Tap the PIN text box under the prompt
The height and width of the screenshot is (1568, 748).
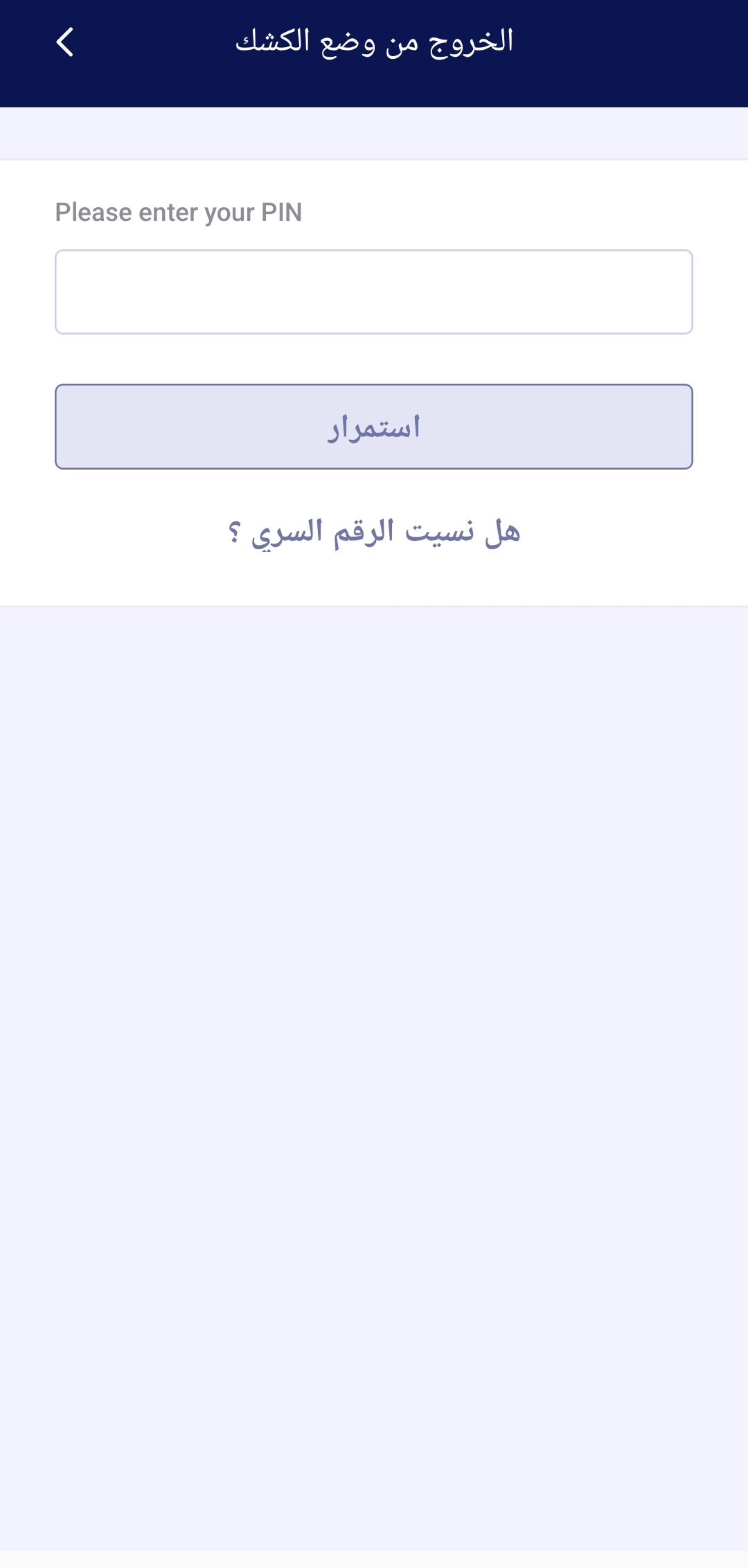click(x=374, y=292)
